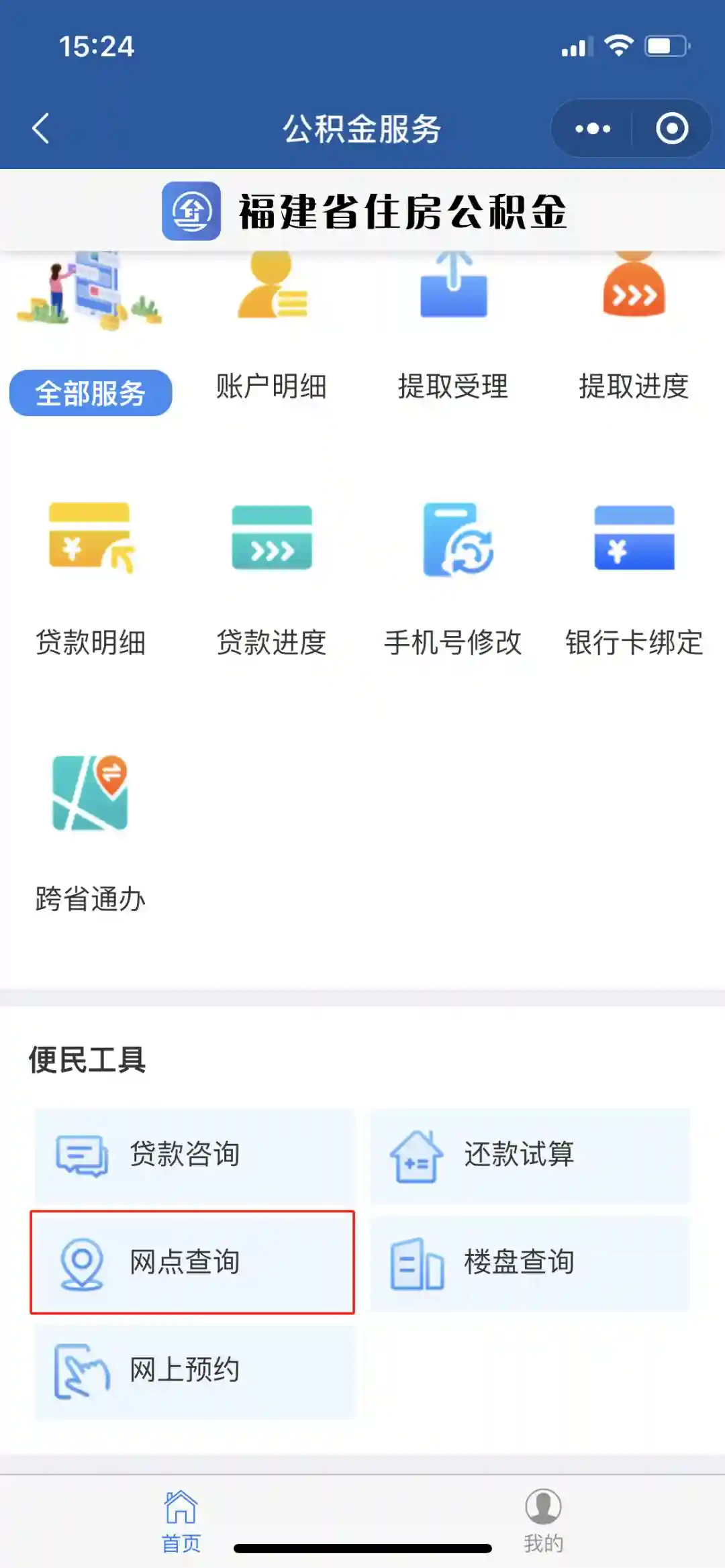Open 银行卡绑定 bank card binding
725x1568 pixels.
pyautogui.click(x=634, y=577)
